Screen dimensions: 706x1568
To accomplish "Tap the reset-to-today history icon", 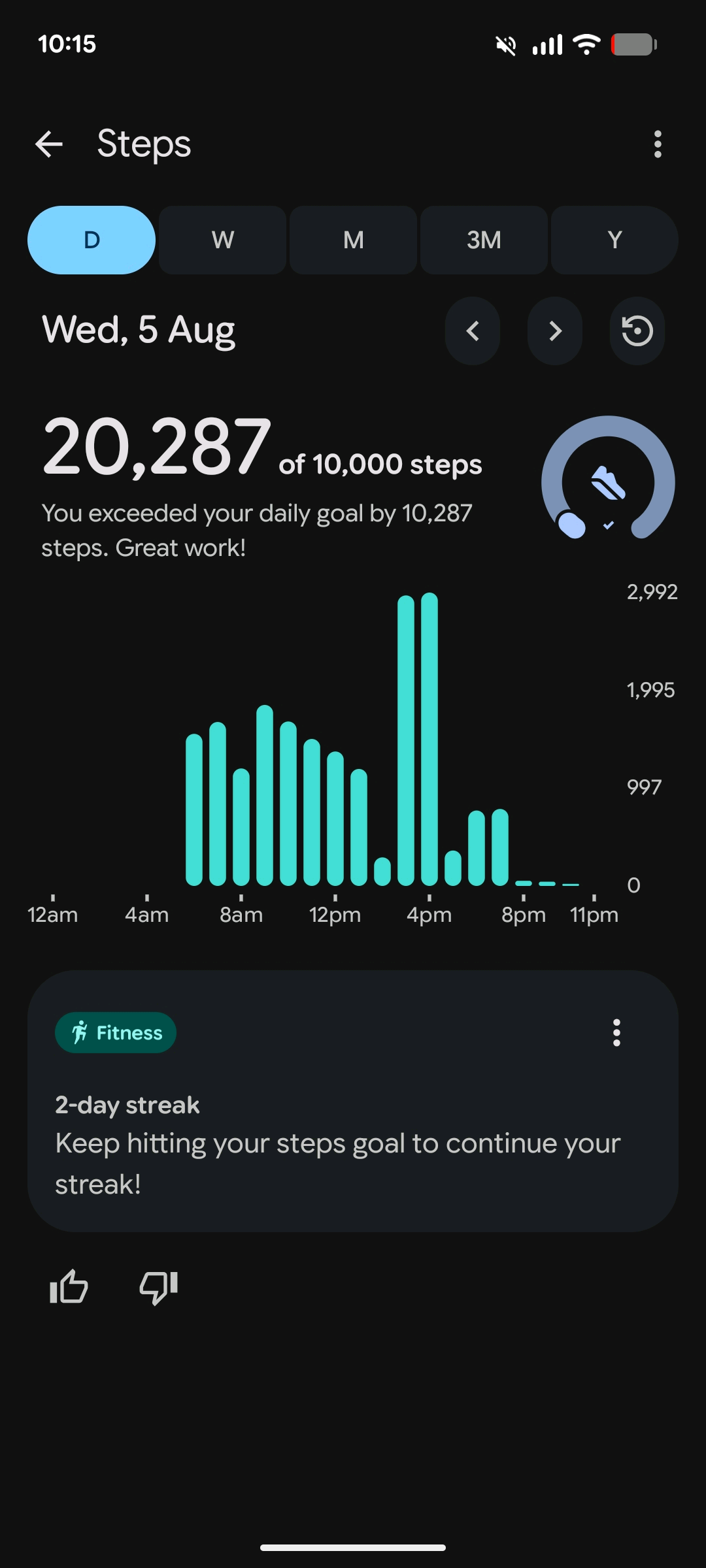I will 637,331.
